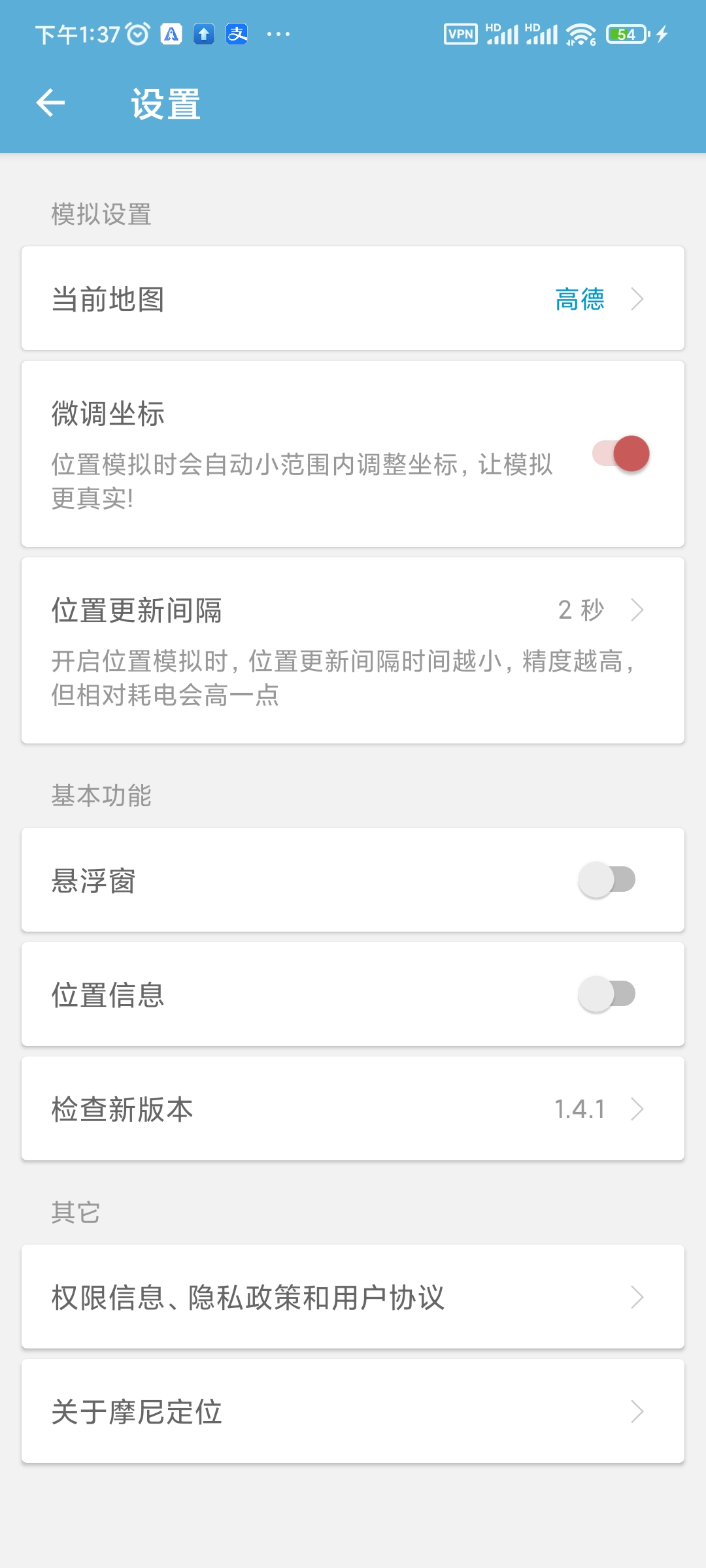Click the charging bolt icon in status bar

point(663,33)
